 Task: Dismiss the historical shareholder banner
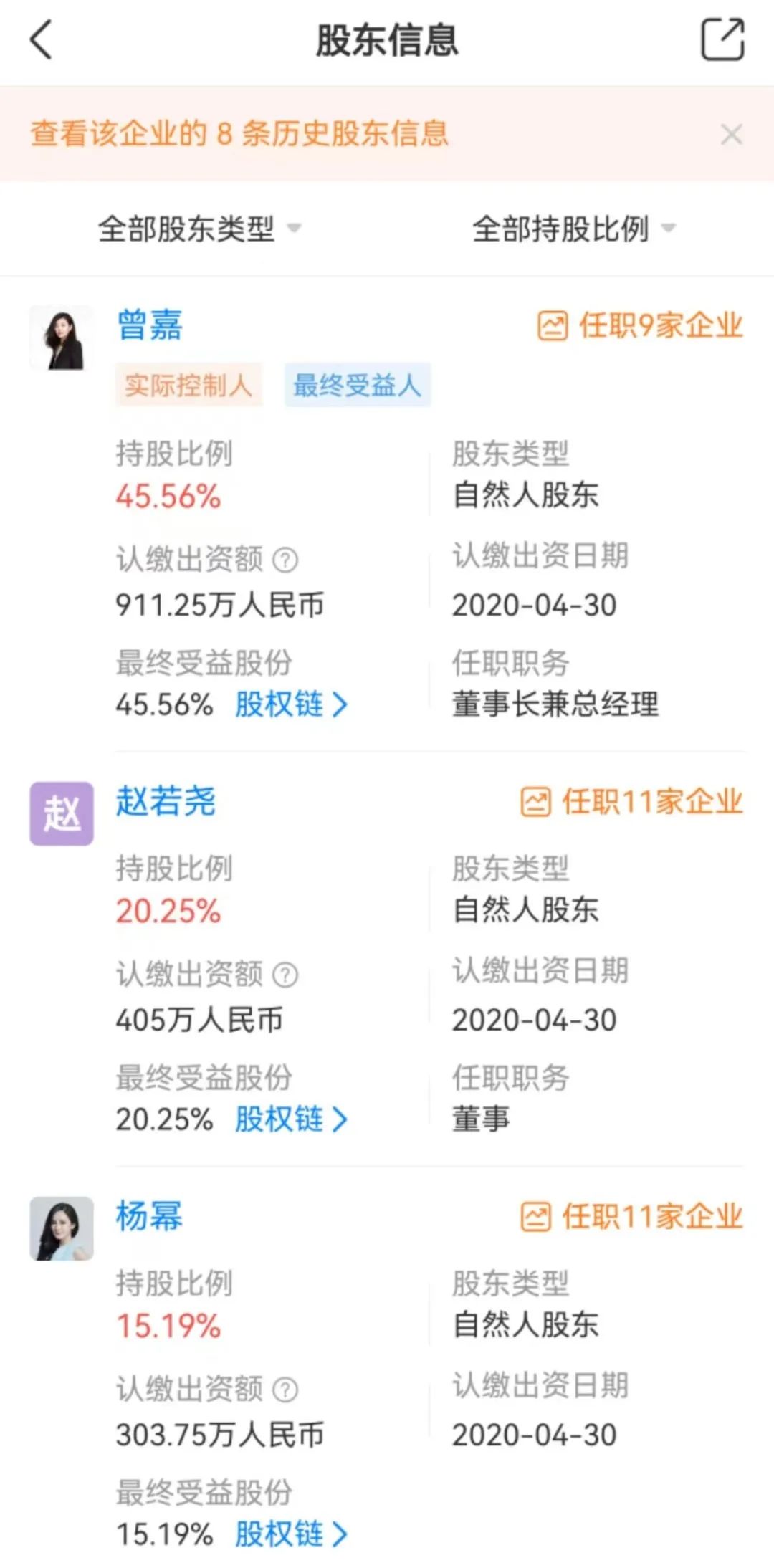[x=731, y=134]
